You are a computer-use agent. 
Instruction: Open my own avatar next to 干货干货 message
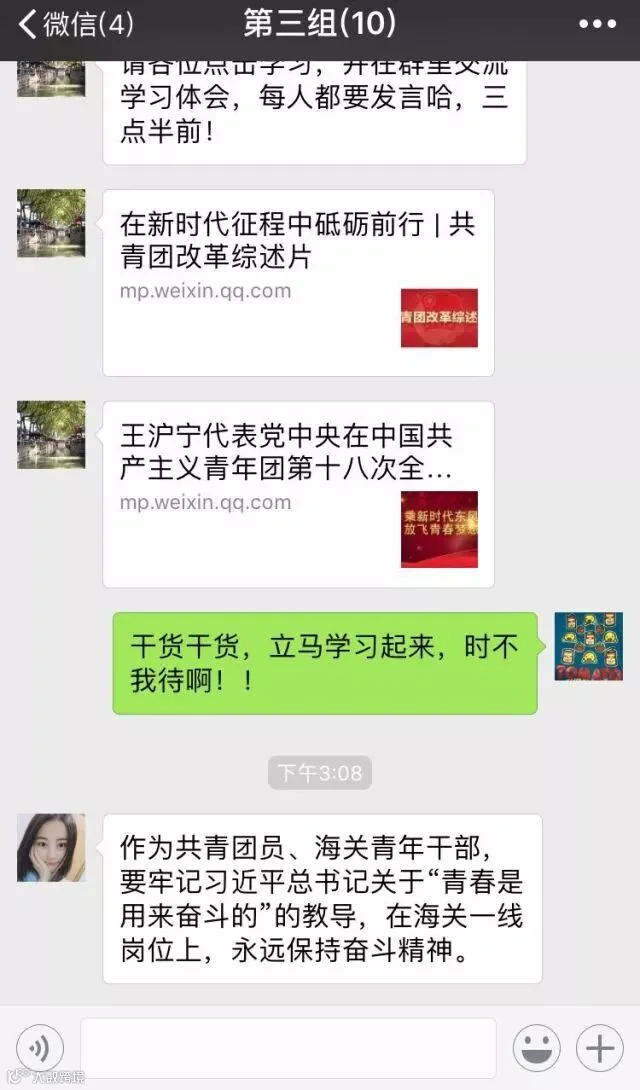(589, 646)
